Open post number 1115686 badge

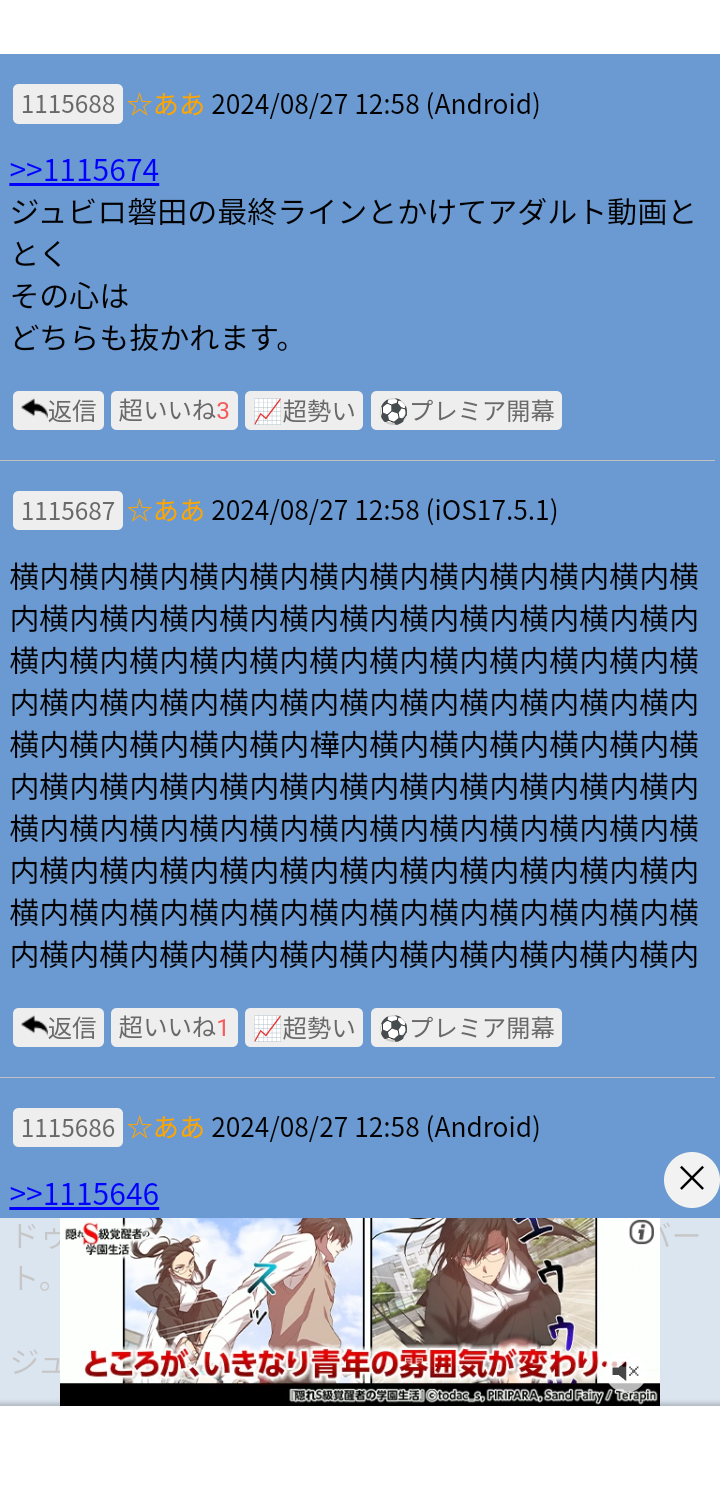pos(68,1128)
